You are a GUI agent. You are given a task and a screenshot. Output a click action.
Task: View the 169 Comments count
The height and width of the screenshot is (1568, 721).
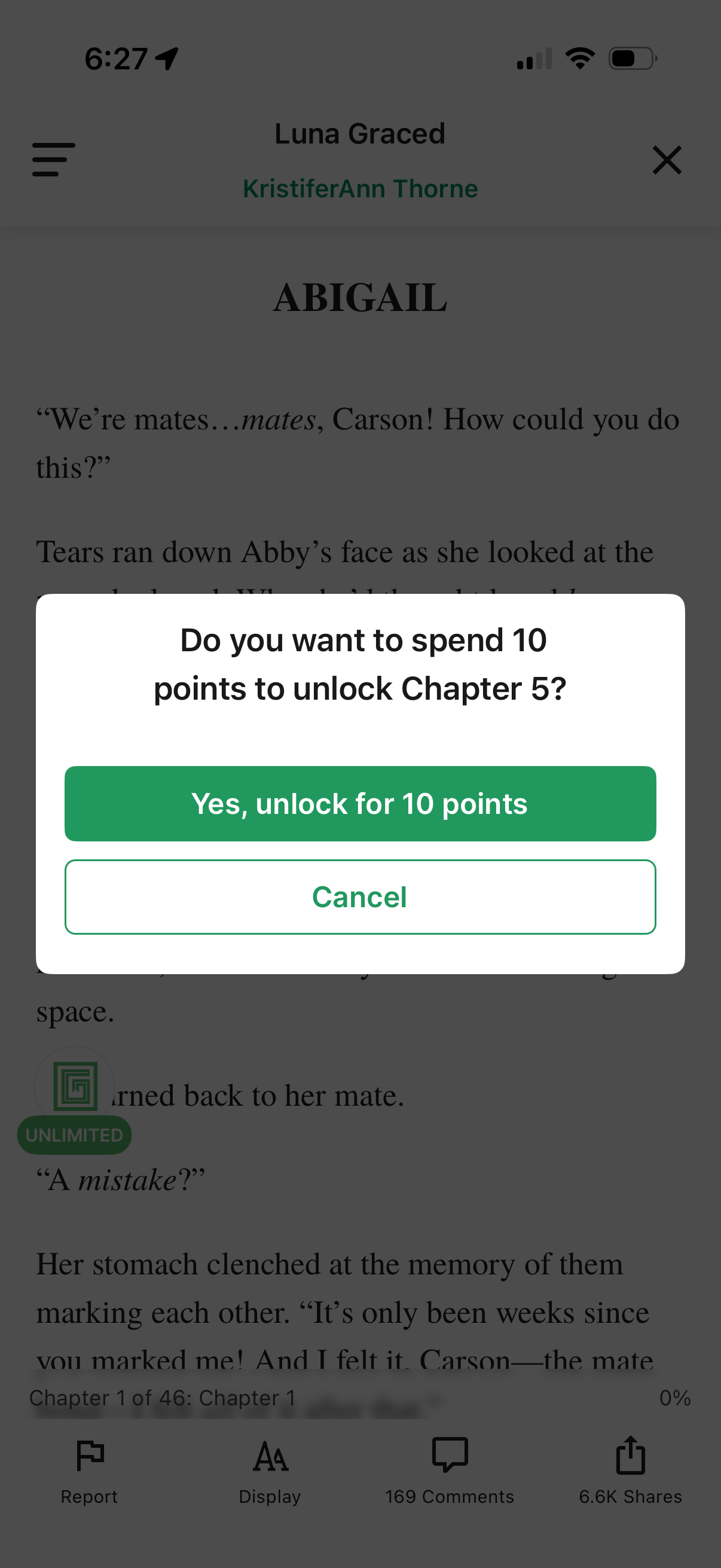point(450,1496)
